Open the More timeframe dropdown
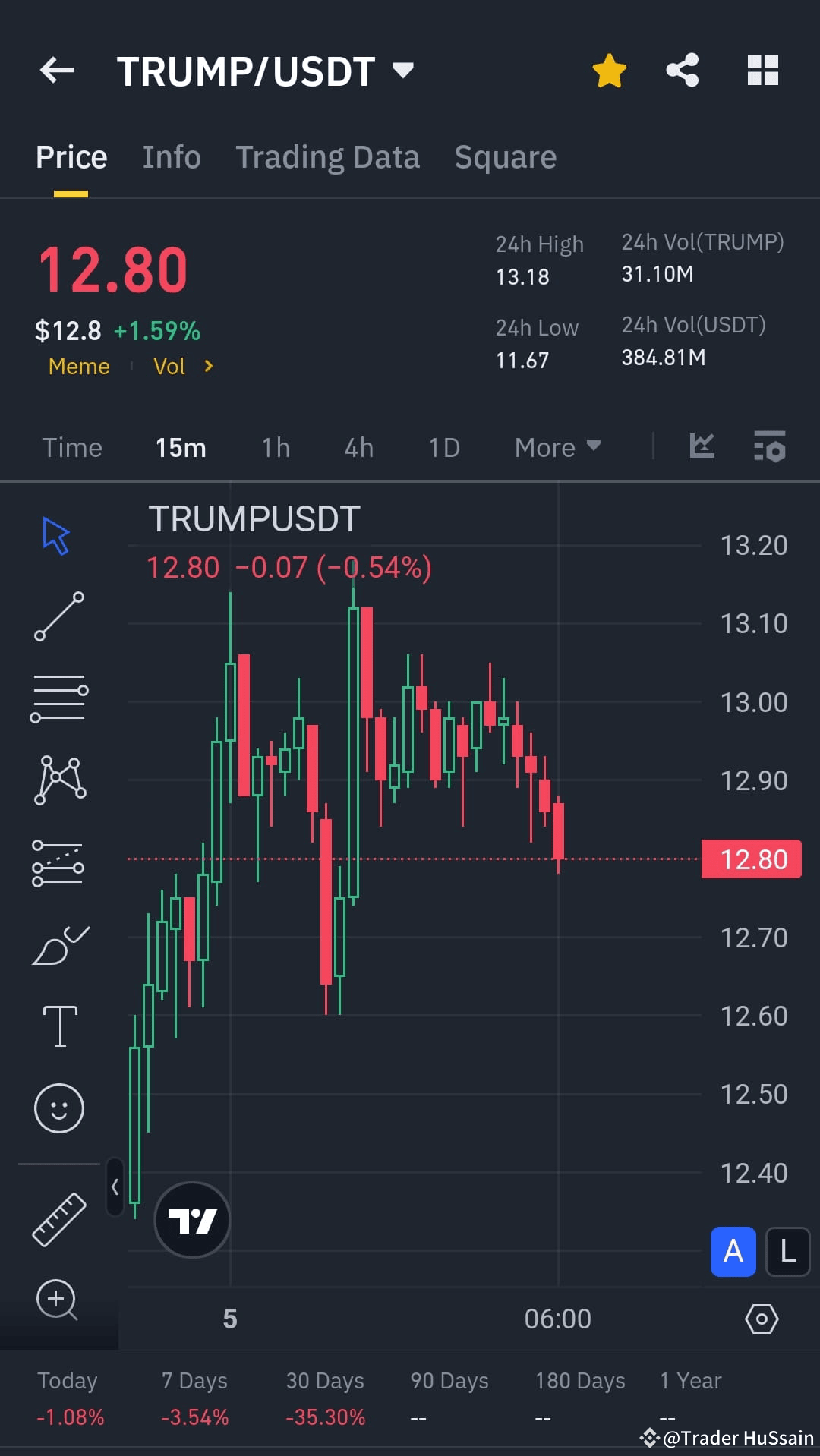 click(x=557, y=447)
